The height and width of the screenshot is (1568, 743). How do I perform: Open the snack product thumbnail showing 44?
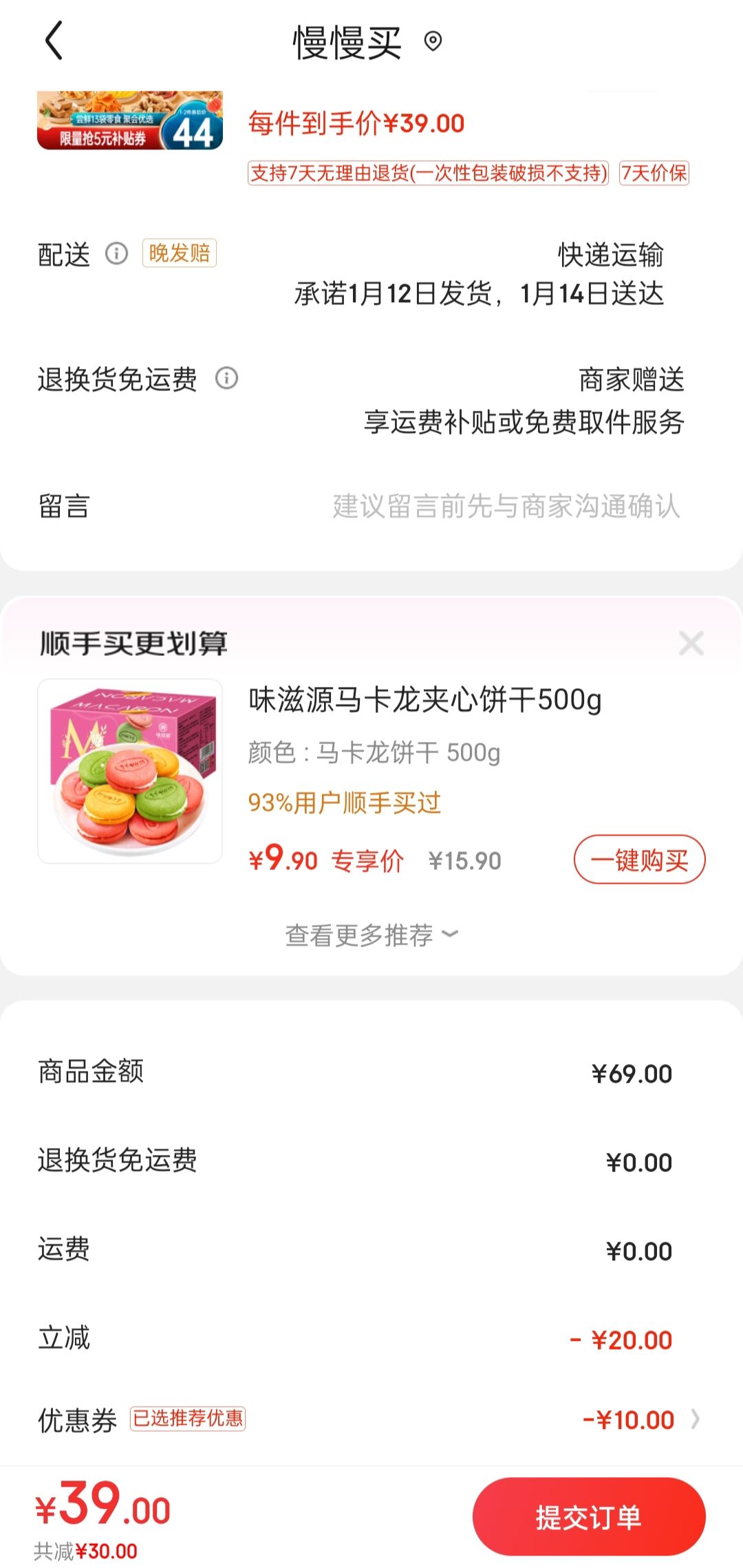(130, 120)
